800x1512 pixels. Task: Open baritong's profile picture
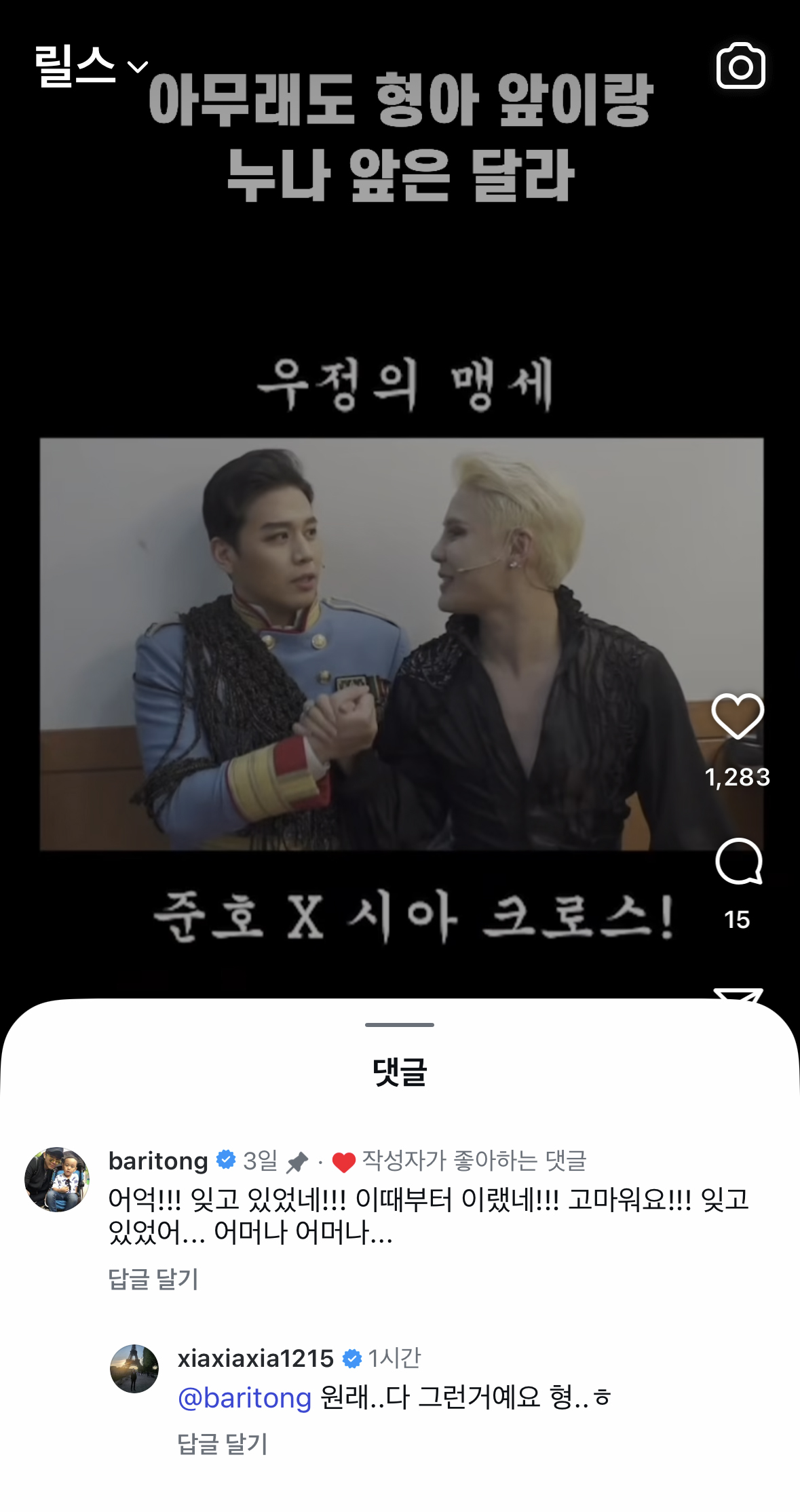pyautogui.click(x=57, y=1180)
